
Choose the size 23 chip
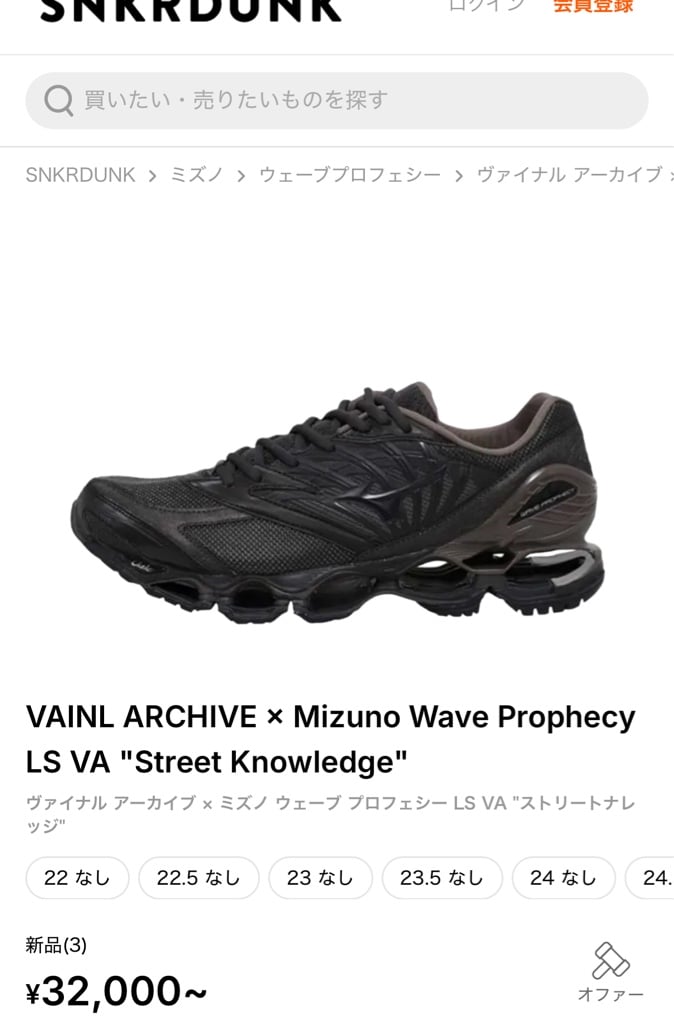(320, 878)
